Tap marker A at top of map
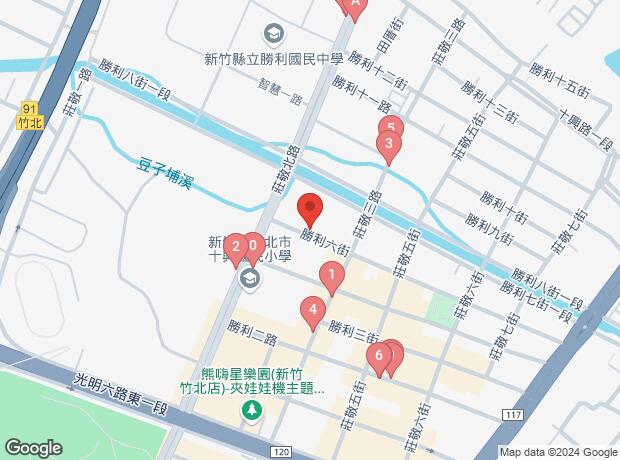Viewport: 620px width, 460px height. pyautogui.click(x=351, y=6)
